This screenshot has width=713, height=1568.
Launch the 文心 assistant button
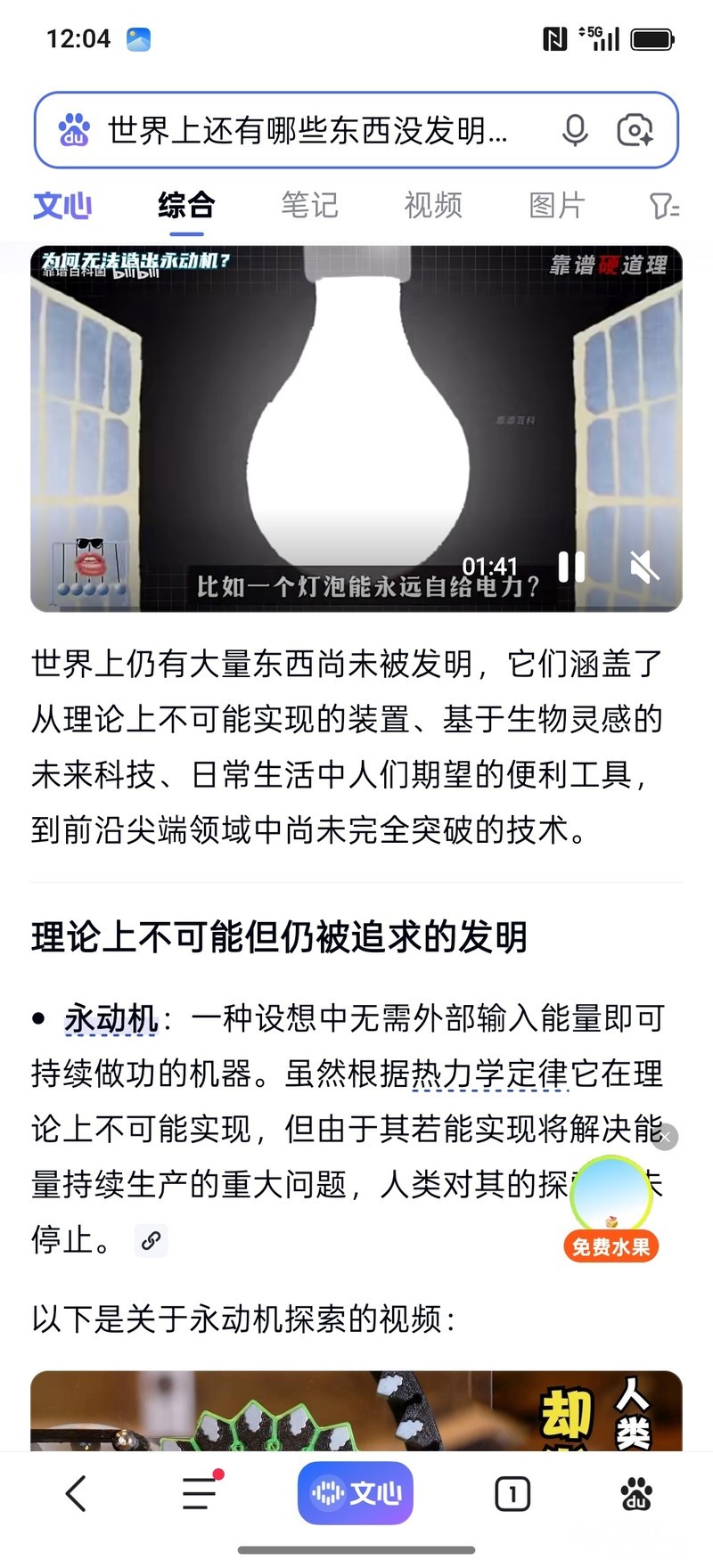click(356, 1493)
